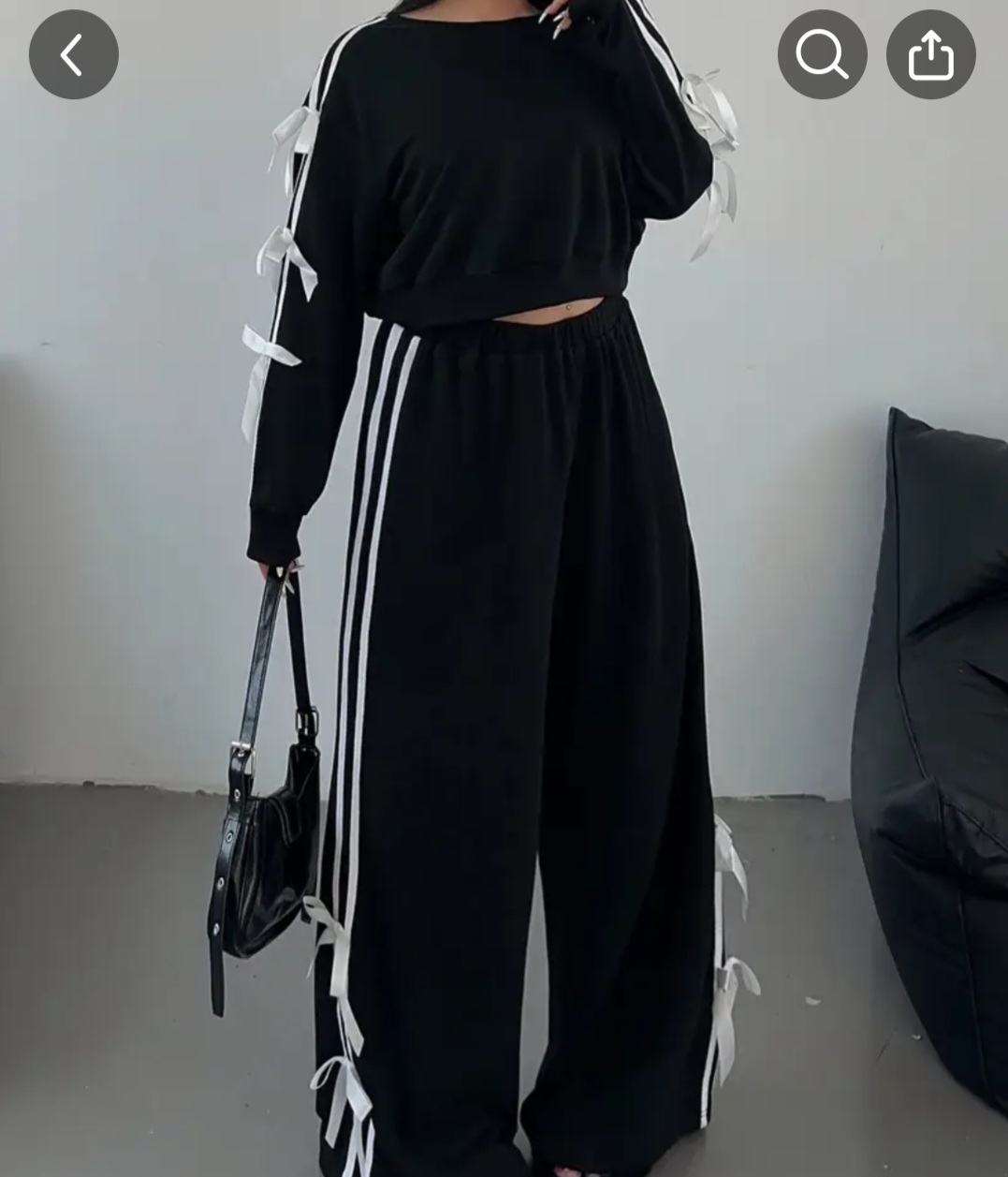Activate image search with the magnifier icon
This screenshot has height=1177, width=1008.
tap(822, 53)
